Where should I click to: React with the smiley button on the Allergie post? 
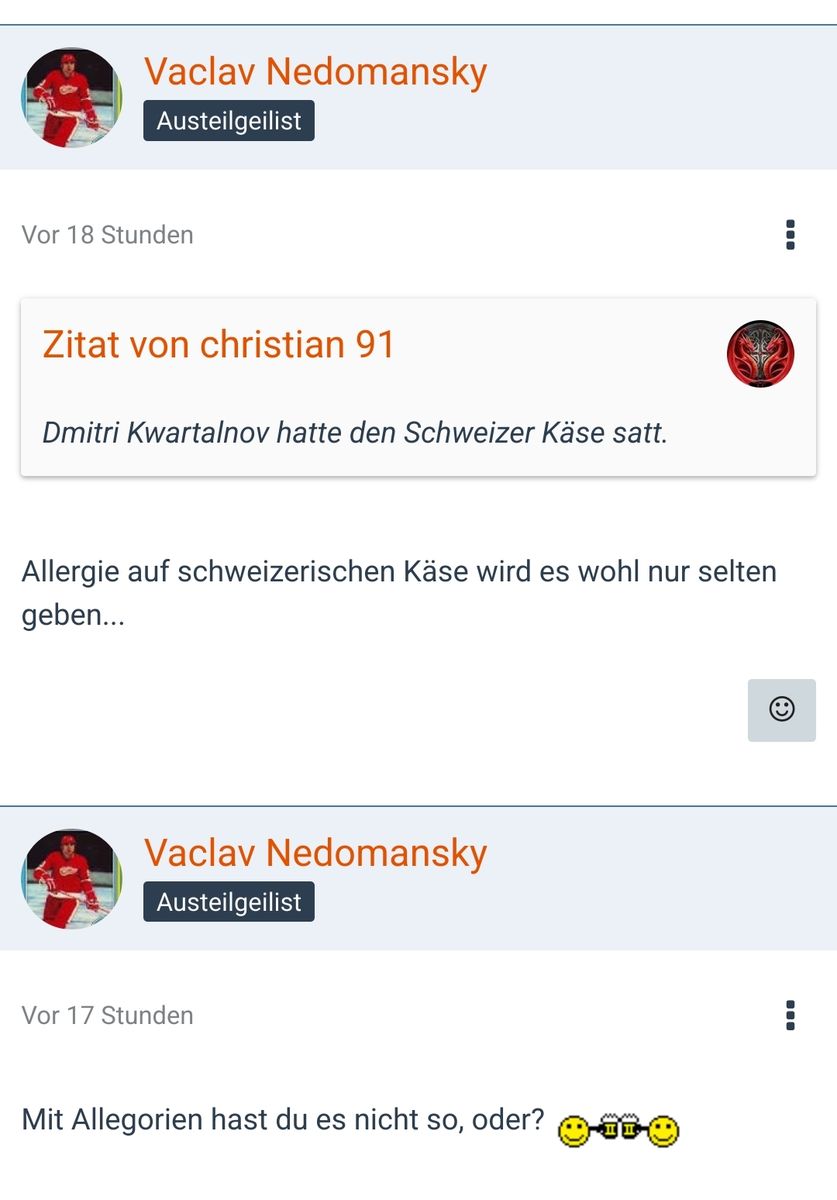(781, 710)
